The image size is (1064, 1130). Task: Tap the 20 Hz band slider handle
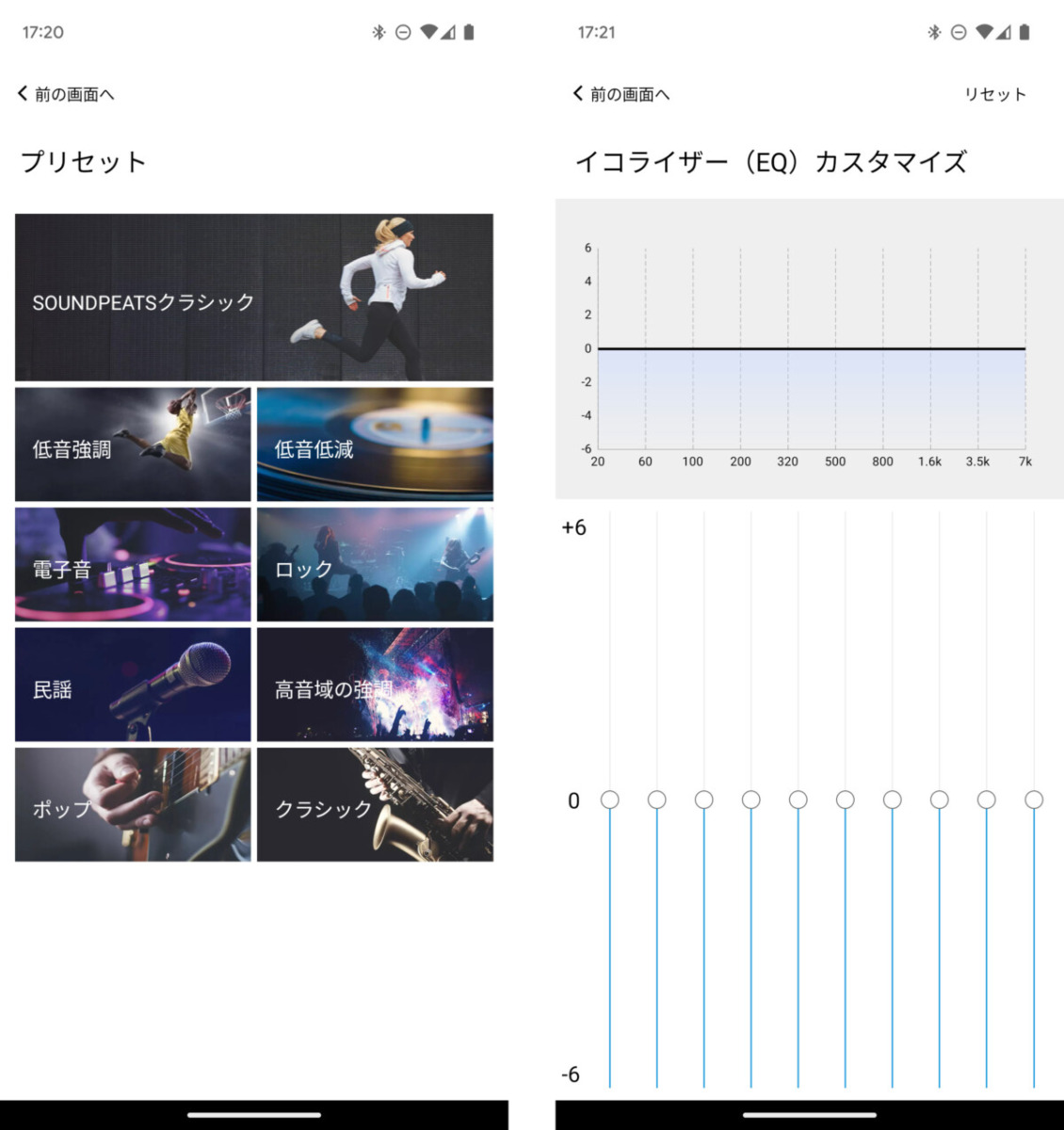pos(610,799)
